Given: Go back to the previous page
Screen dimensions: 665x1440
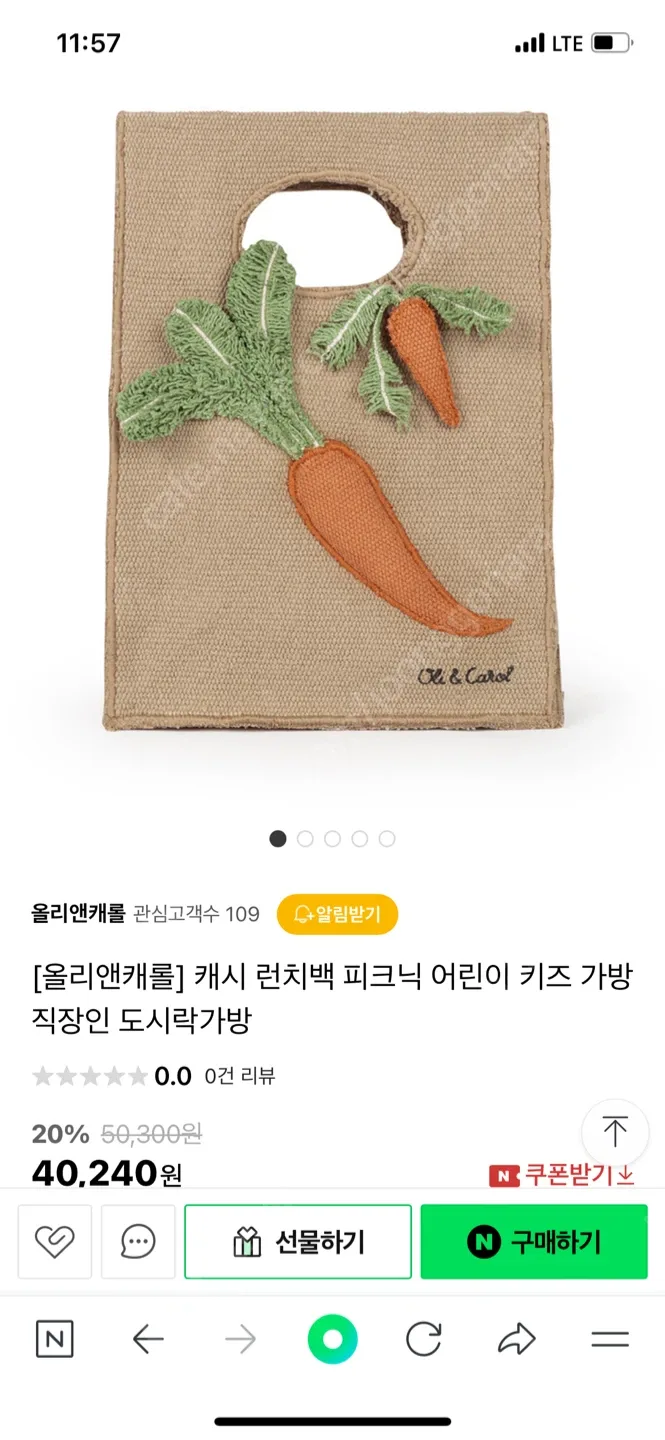Looking at the screenshot, I should click(148, 1339).
